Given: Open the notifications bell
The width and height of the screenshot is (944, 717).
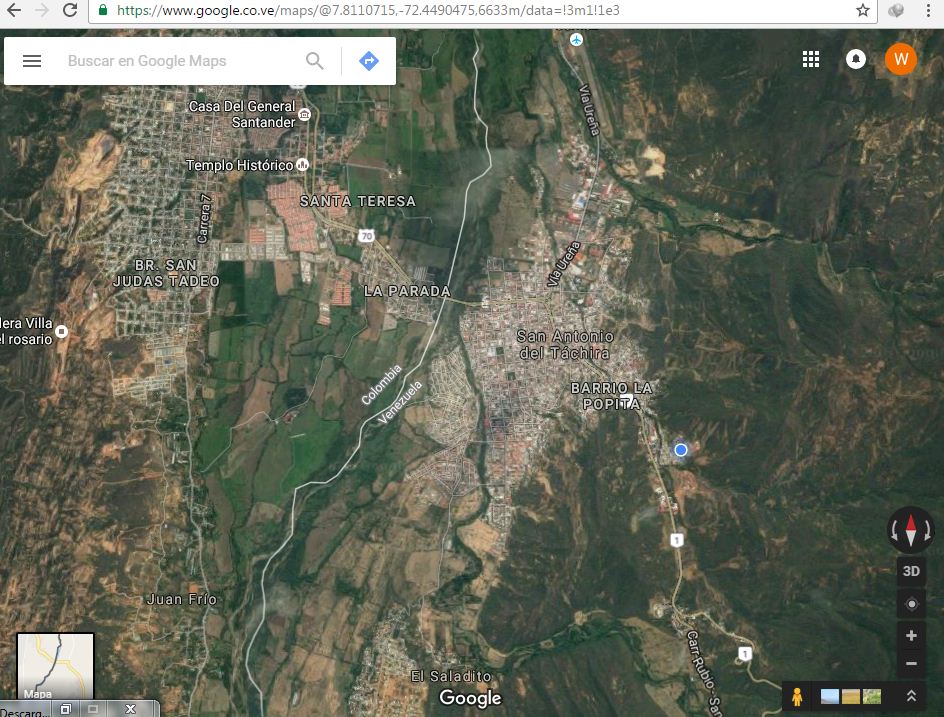Looking at the screenshot, I should [856, 59].
